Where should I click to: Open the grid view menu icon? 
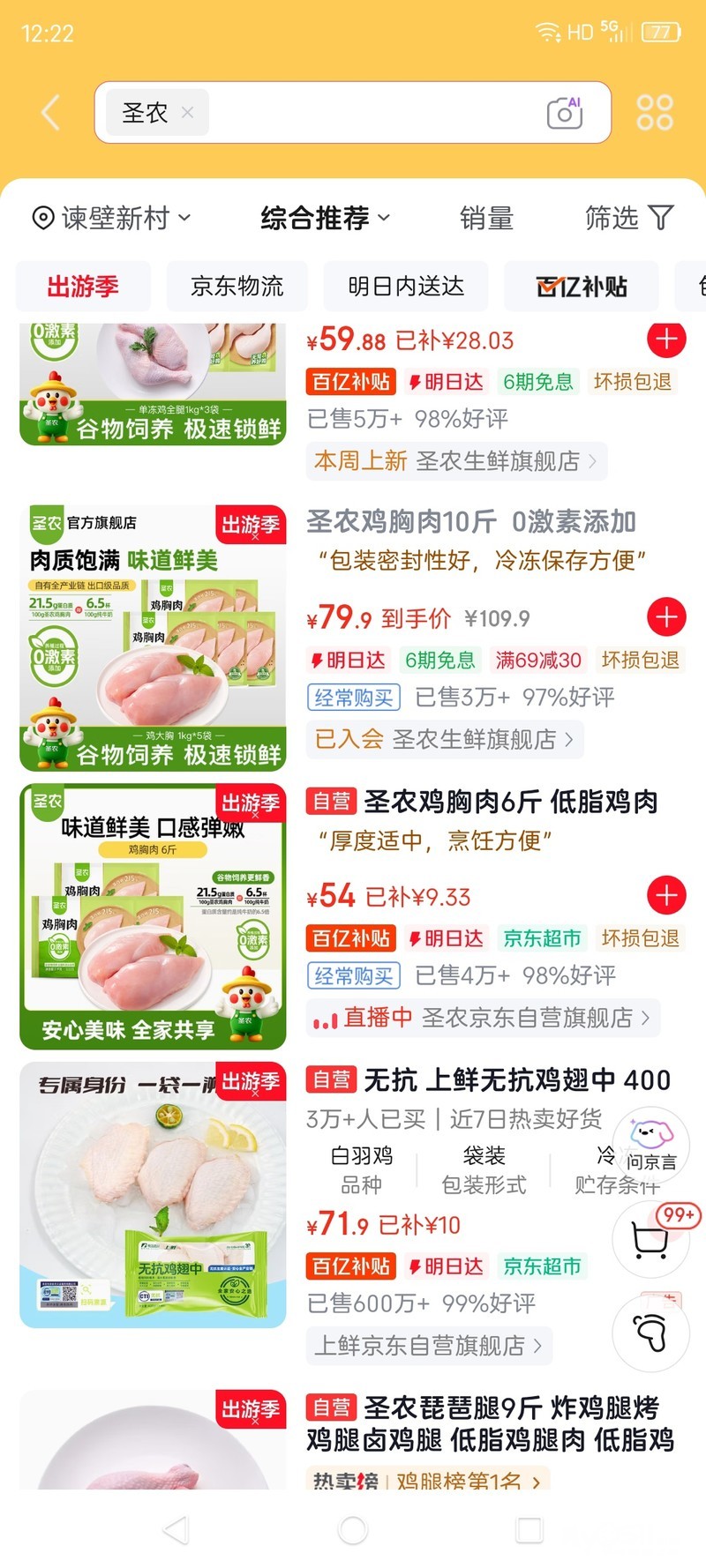655,113
